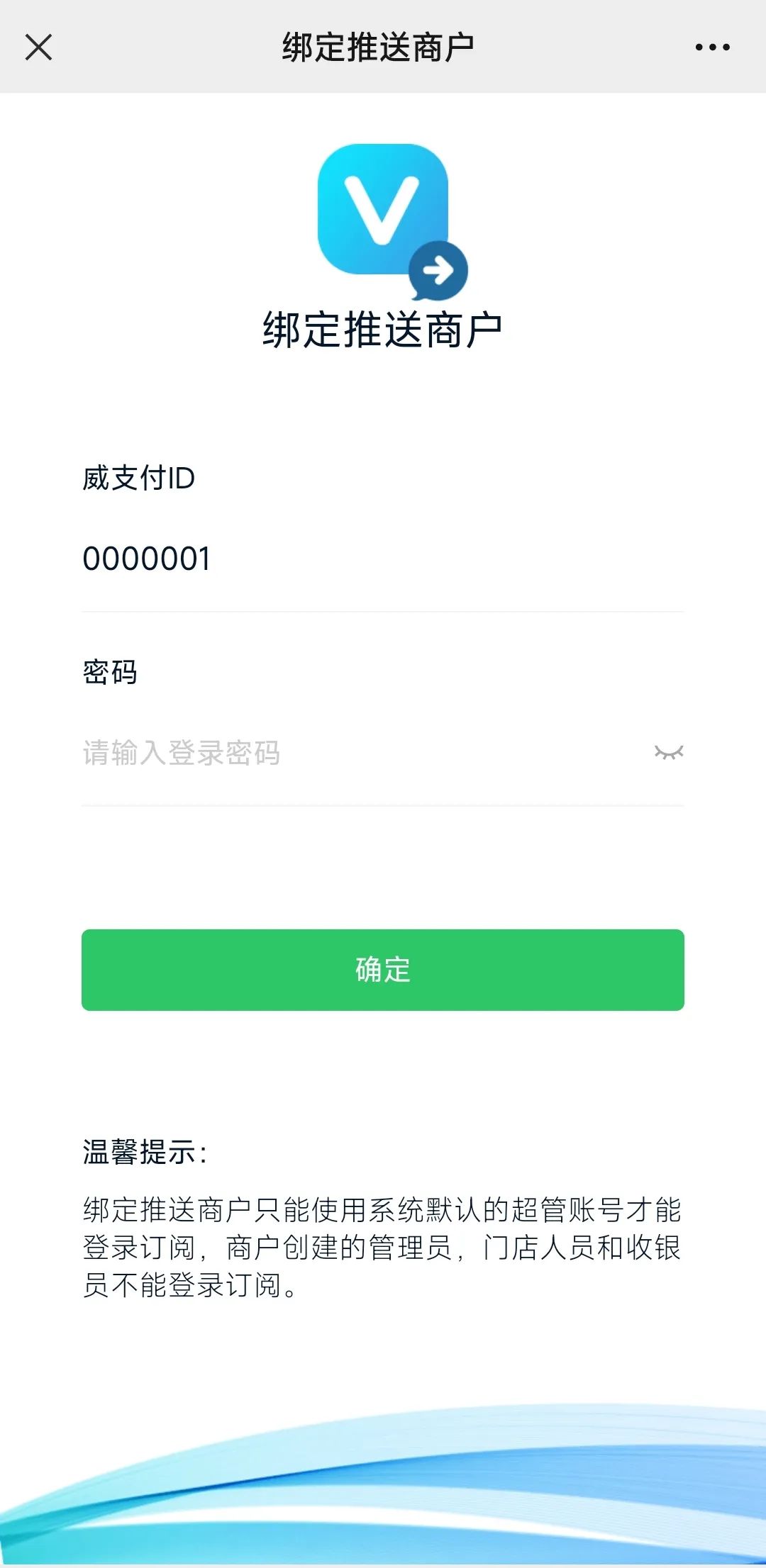Close the 绑定推送商户 page
766x1568 pixels.
[x=38, y=47]
